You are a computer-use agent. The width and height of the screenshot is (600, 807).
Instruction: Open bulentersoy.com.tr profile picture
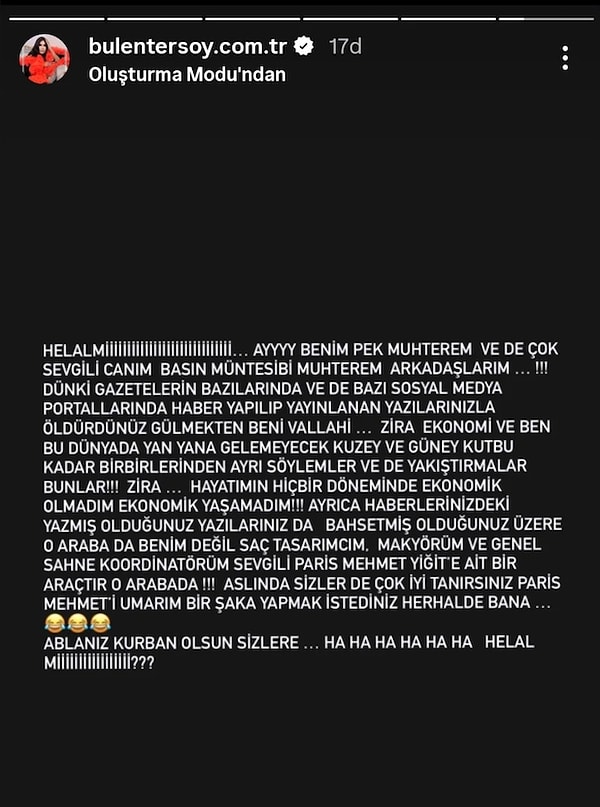pos(45,59)
